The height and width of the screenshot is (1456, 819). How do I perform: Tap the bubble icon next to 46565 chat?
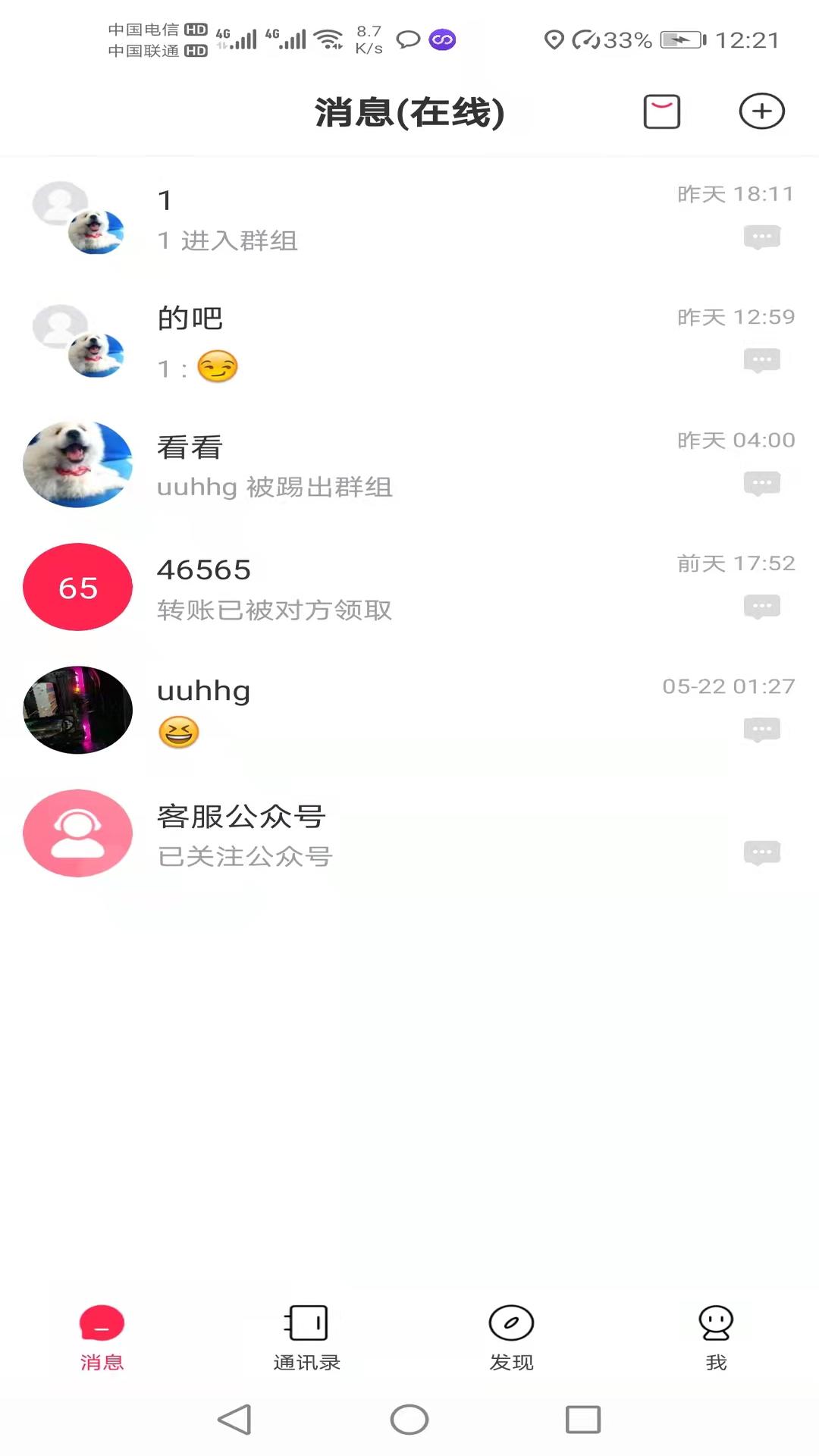762,605
